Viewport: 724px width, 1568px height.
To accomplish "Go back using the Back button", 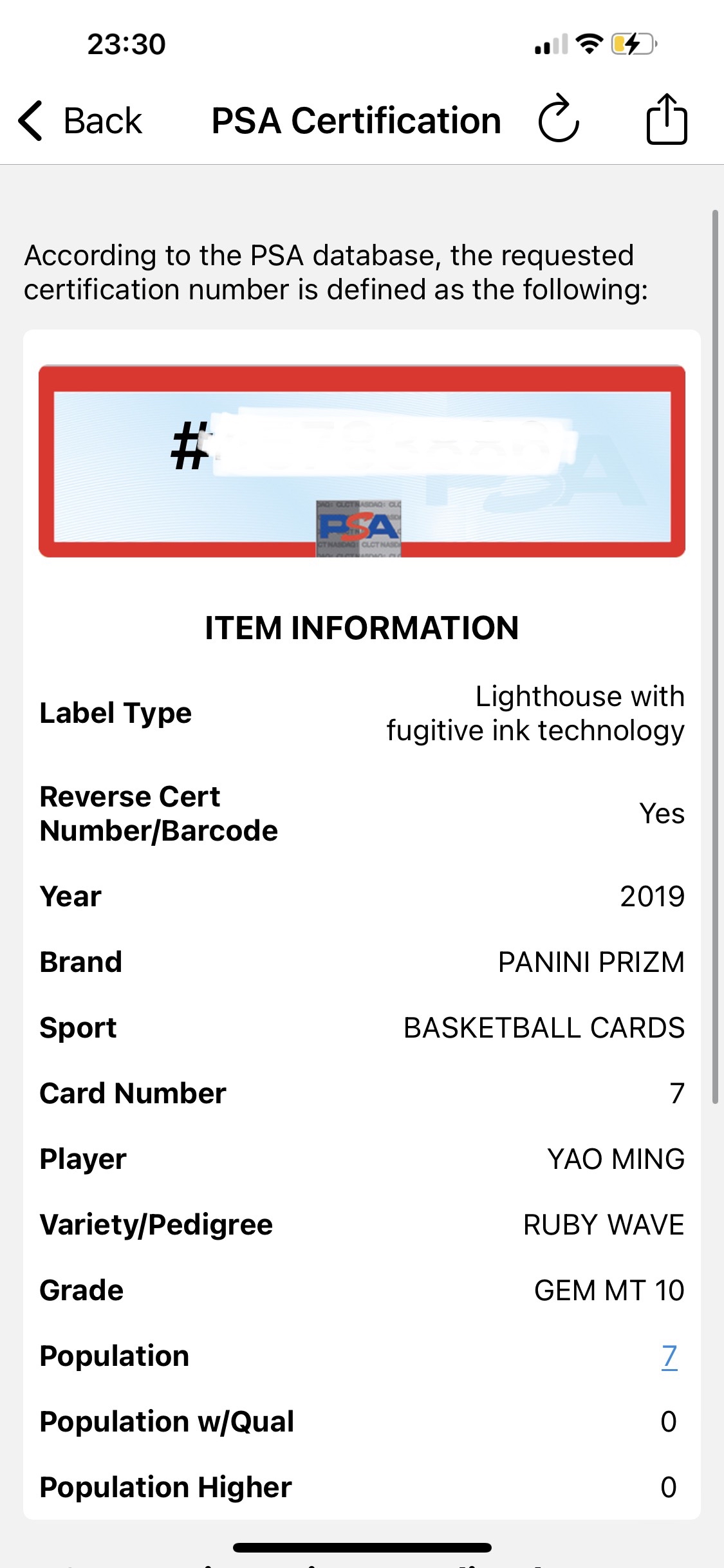I will pyautogui.click(x=80, y=120).
